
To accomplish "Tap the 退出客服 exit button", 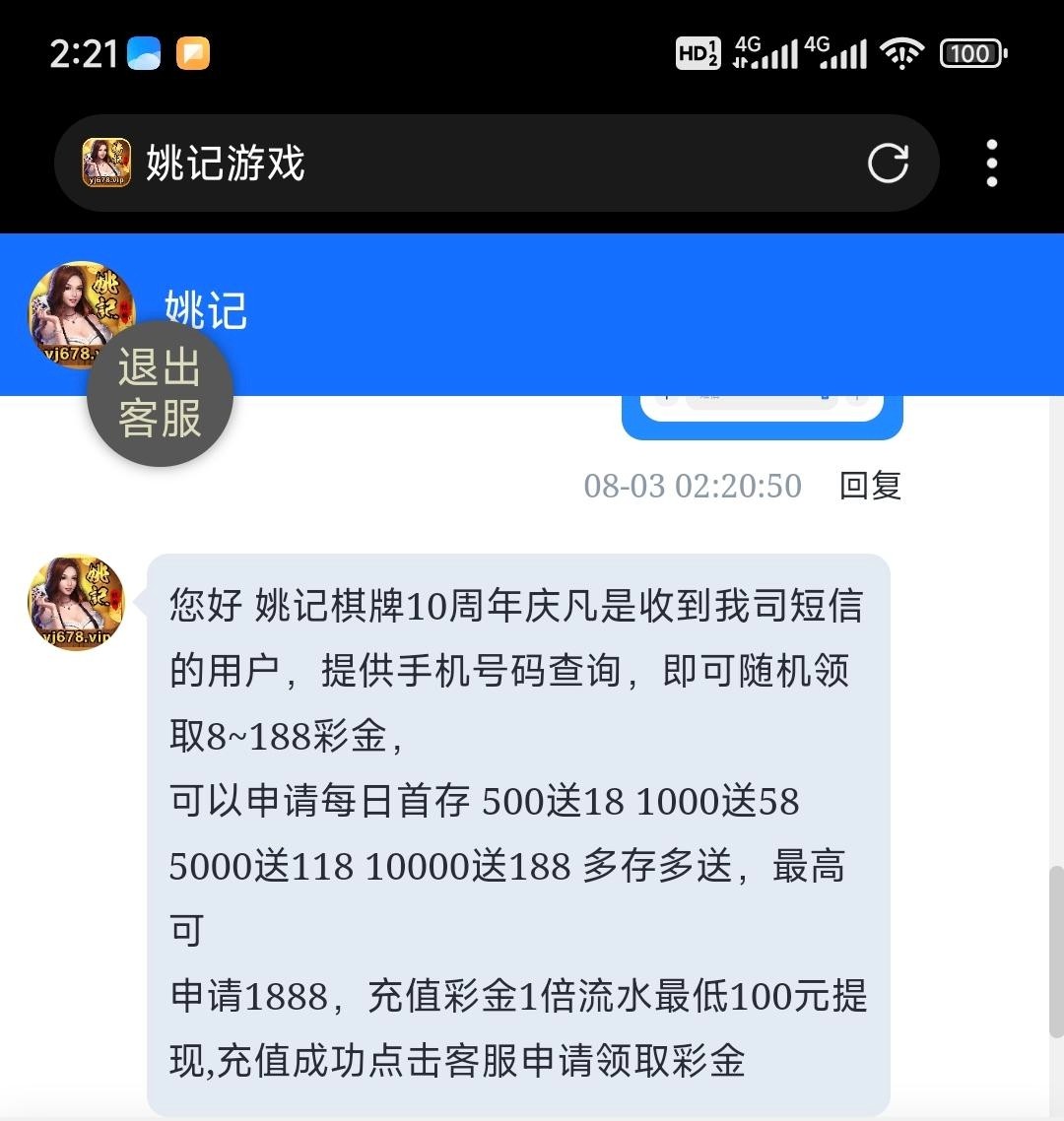I will pyautogui.click(x=160, y=393).
